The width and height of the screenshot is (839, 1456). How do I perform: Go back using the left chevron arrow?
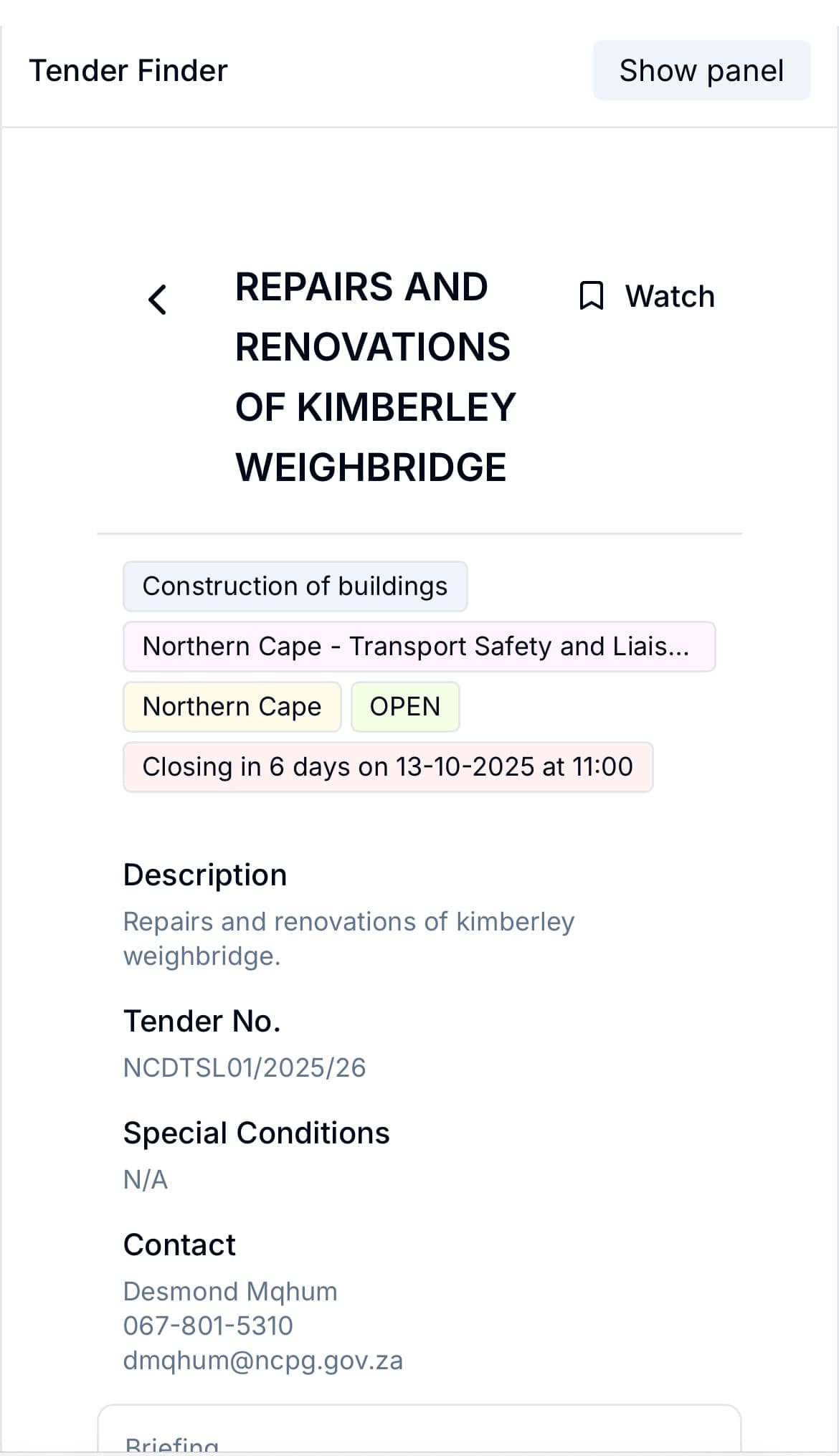(x=158, y=299)
